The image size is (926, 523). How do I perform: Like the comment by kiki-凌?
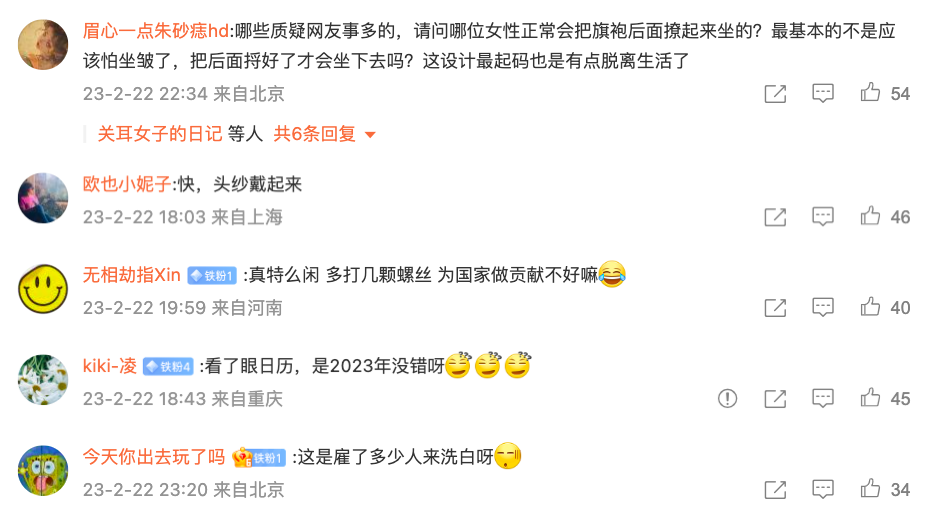871,398
